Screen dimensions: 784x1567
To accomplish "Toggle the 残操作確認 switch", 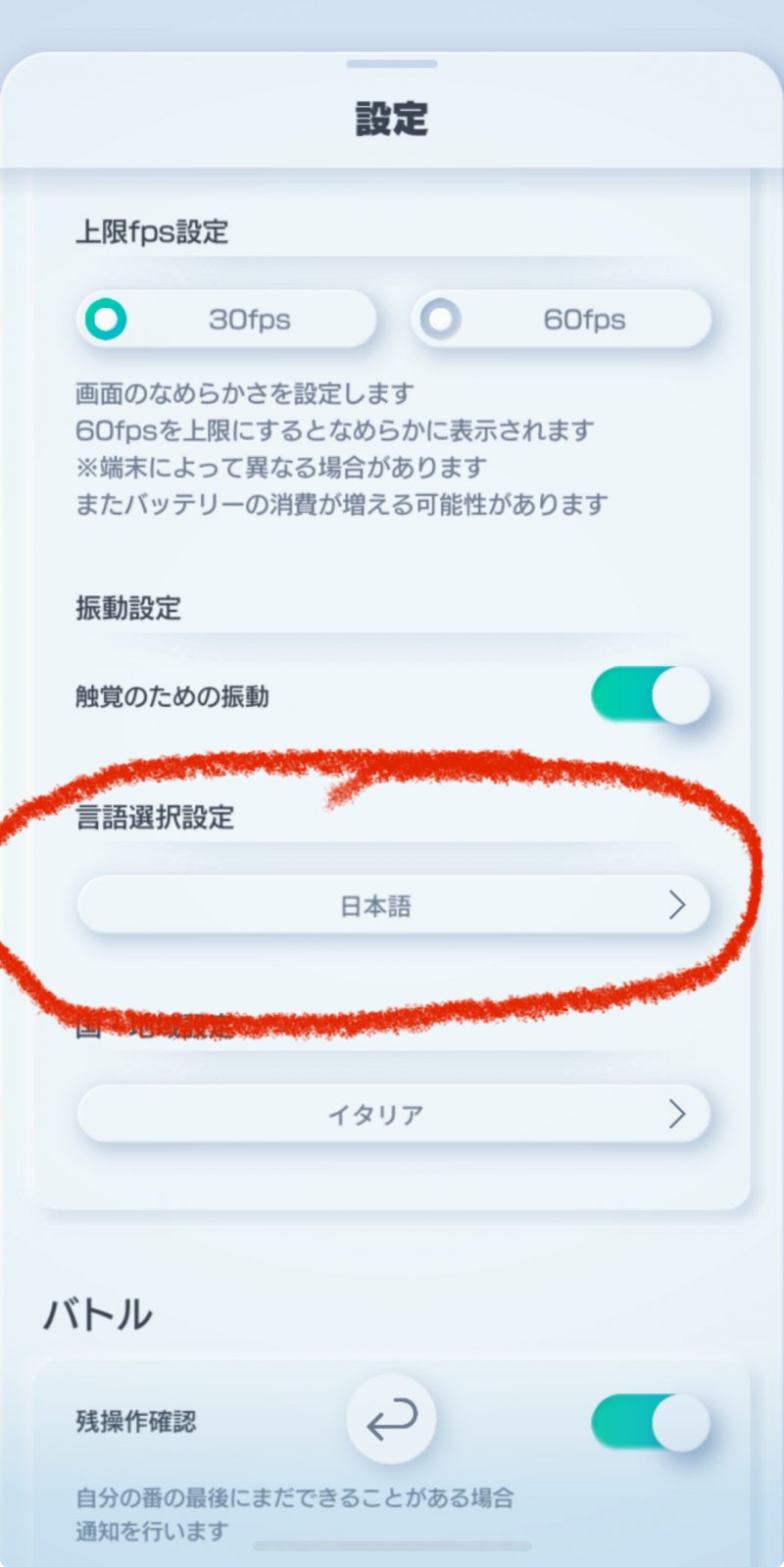I will [650, 1422].
